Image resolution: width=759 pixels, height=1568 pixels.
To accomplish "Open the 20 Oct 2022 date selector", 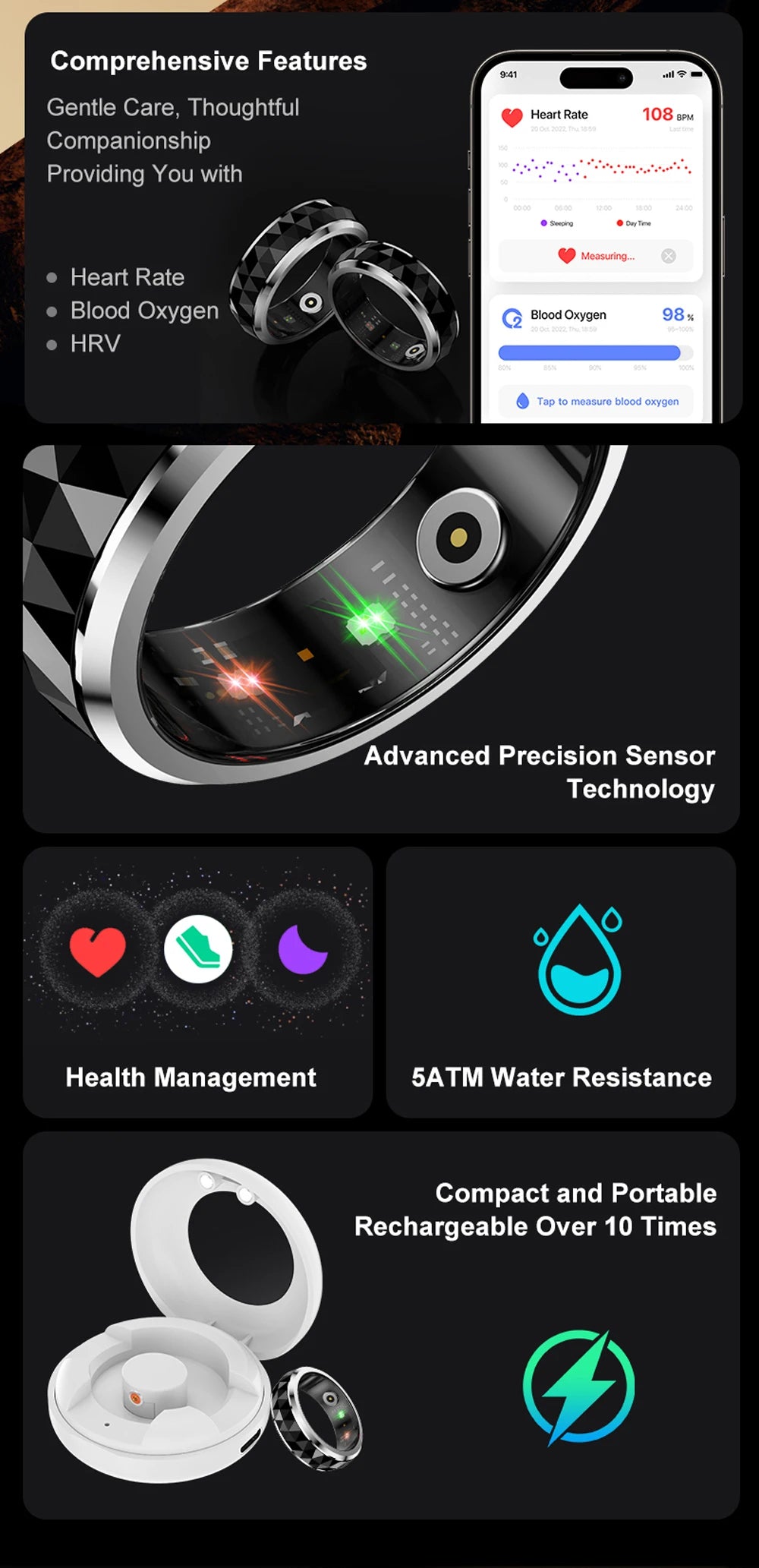I will (x=563, y=129).
